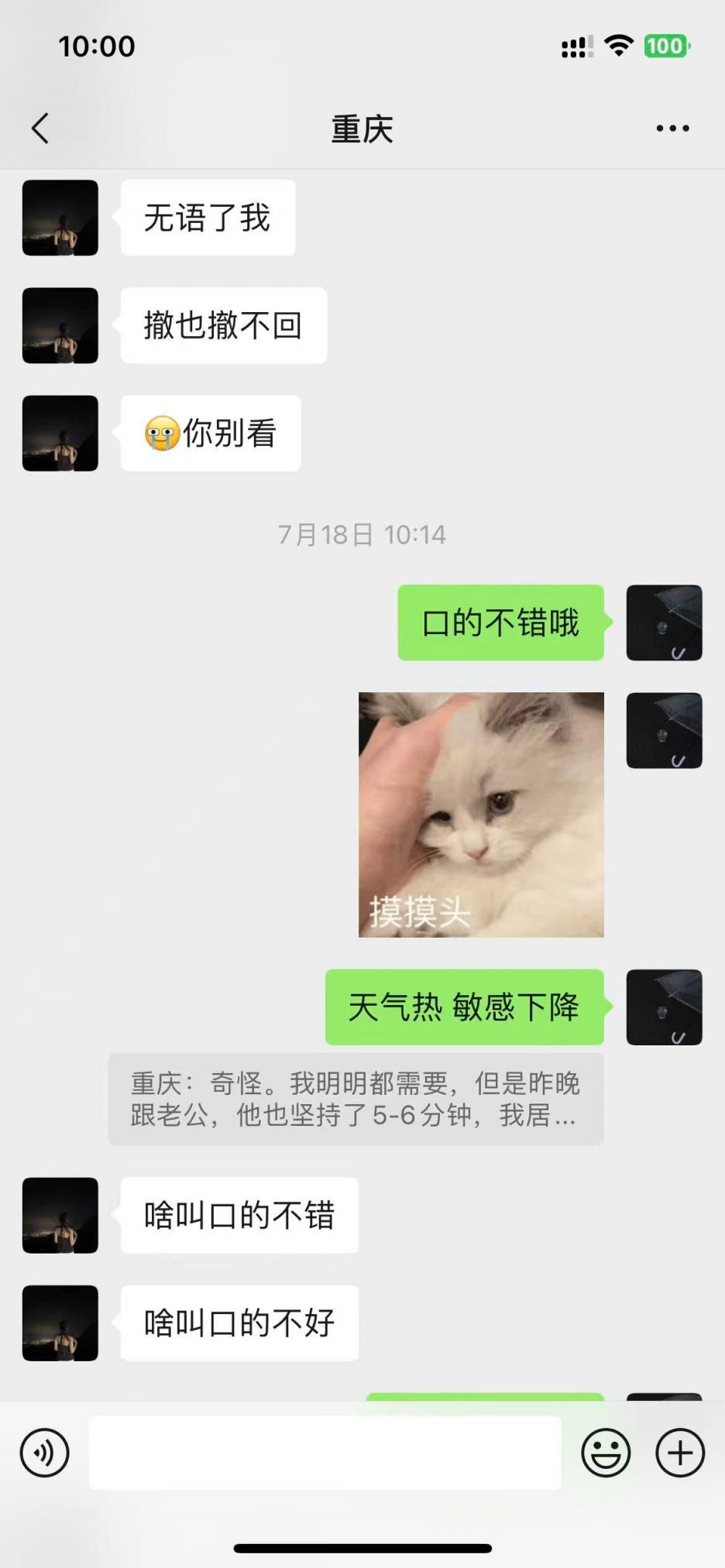Jump to quoted message starting 奇怪
The image size is (725, 1568).
[356, 1099]
